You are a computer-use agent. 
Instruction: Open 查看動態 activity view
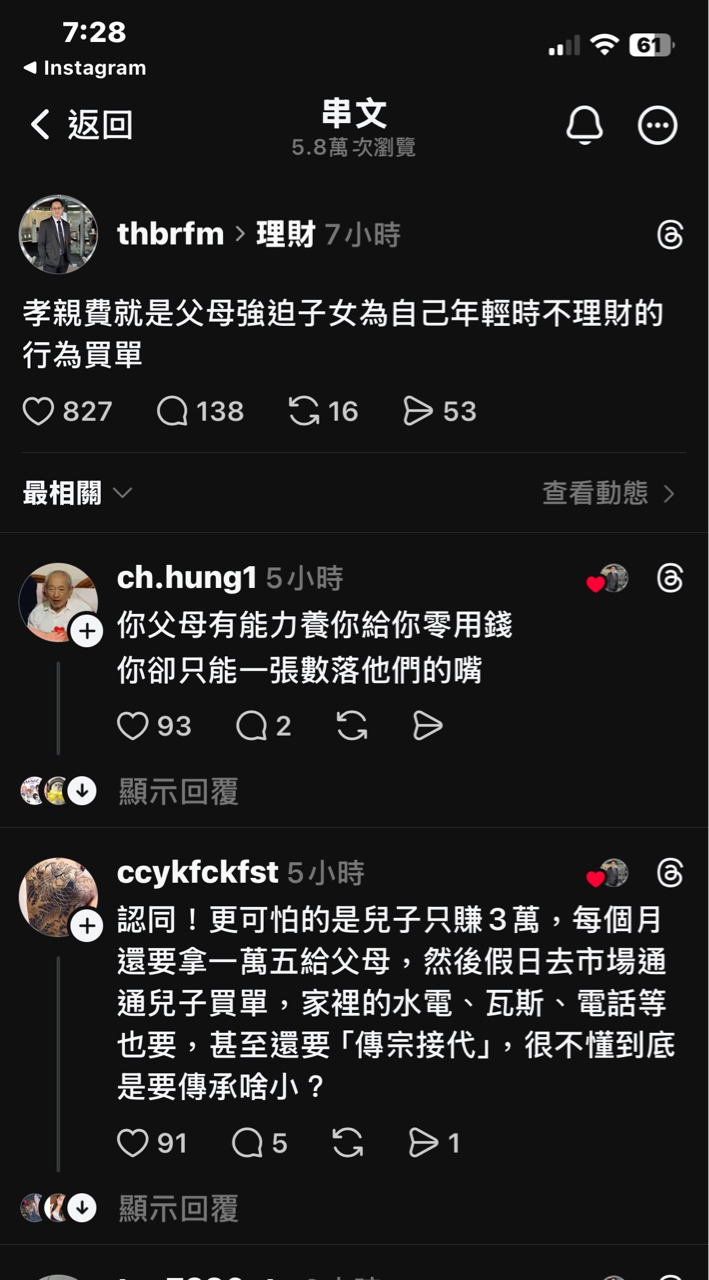pos(608,493)
